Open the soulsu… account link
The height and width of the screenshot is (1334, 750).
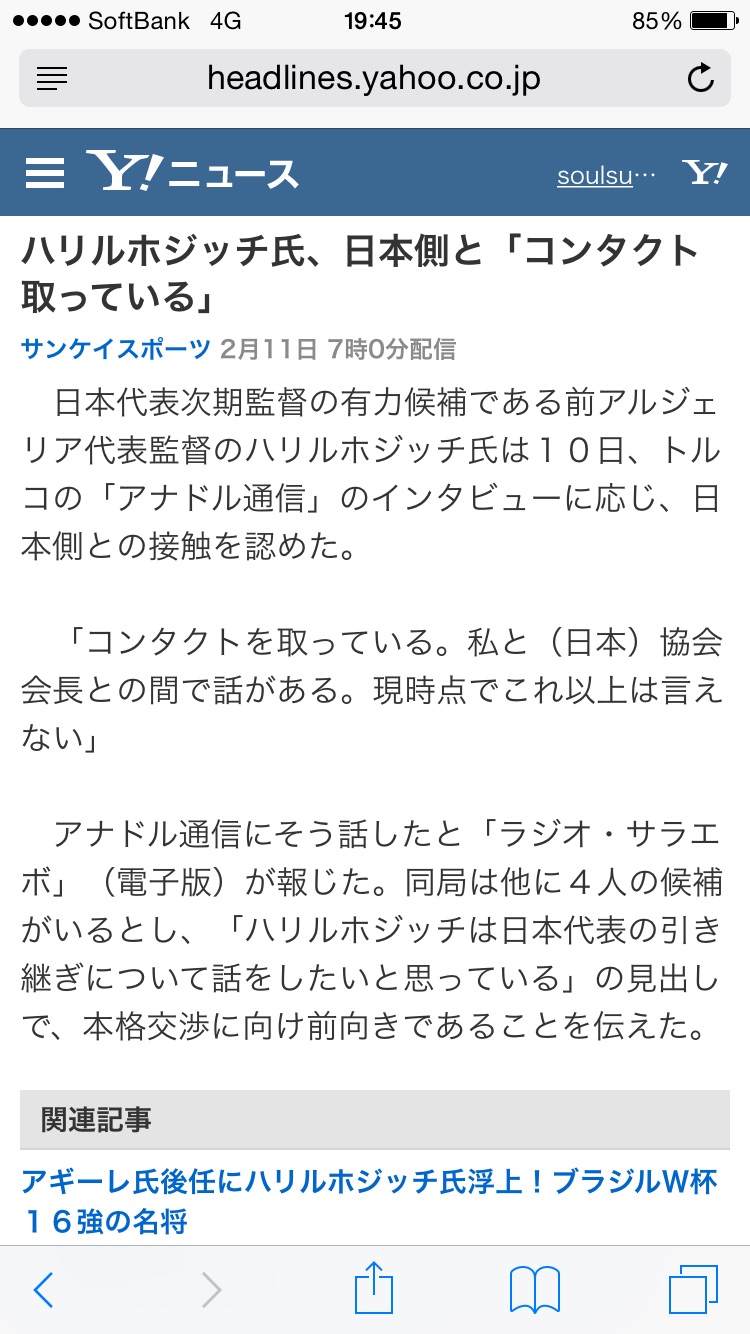[x=606, y=176]
